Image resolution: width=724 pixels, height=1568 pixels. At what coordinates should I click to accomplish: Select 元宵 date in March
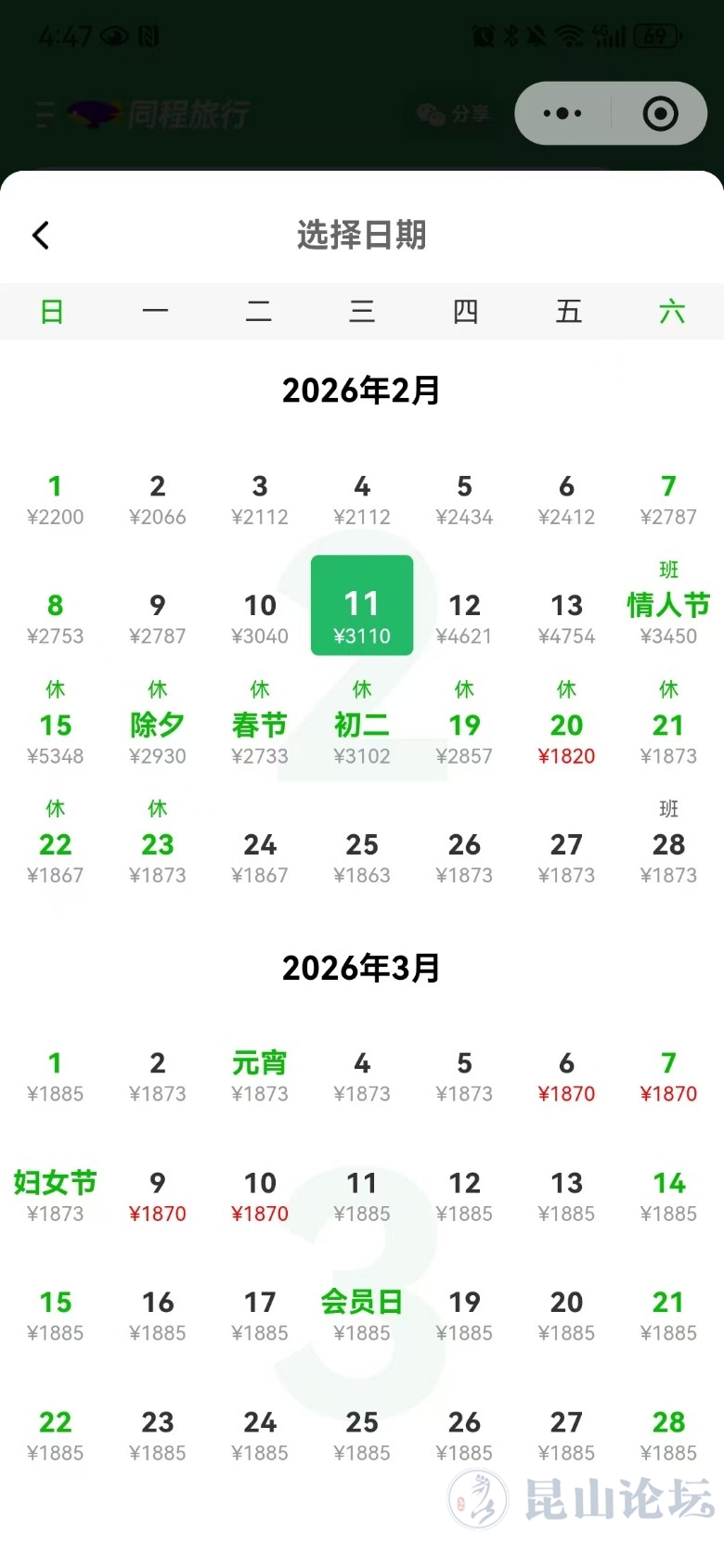click(260, 1075)
